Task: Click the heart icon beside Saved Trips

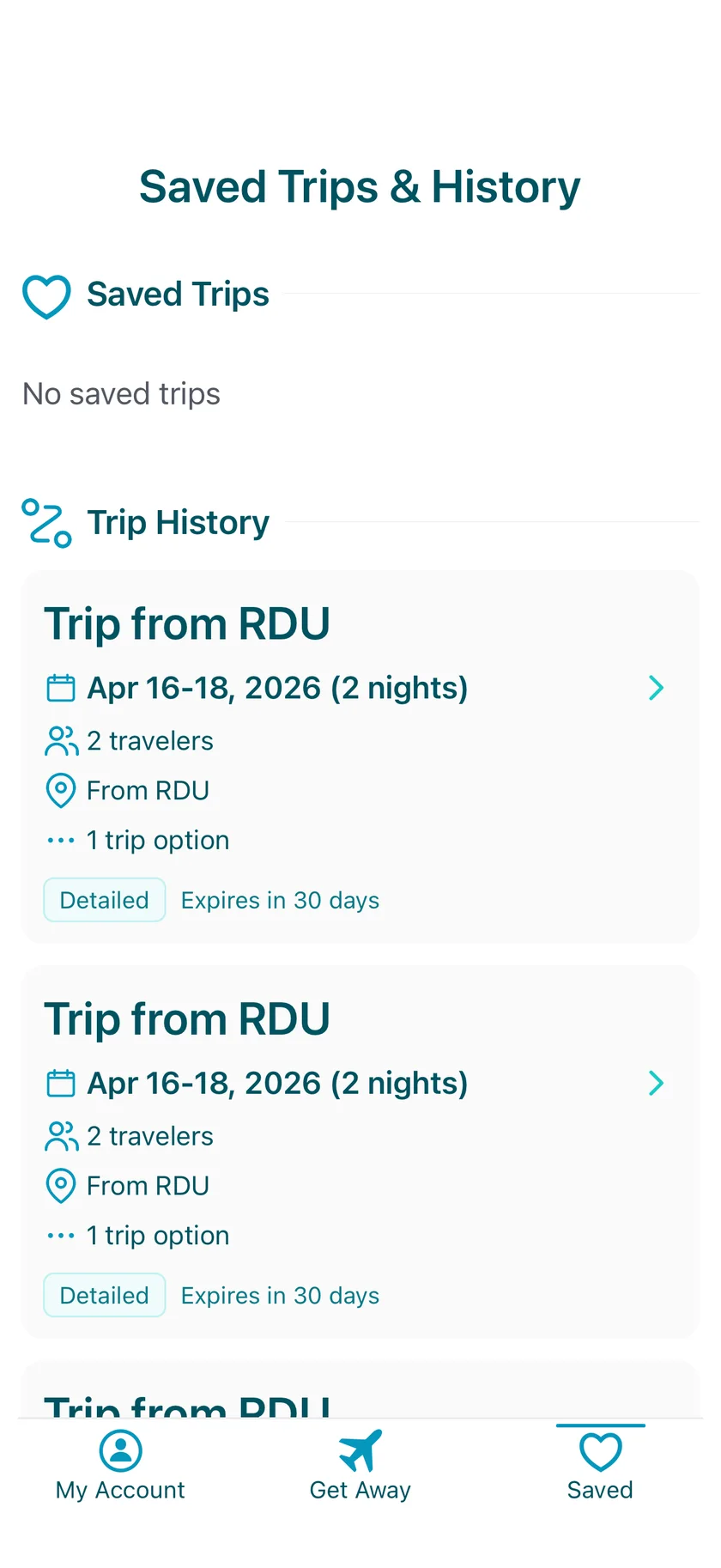Action: (46, 297)
